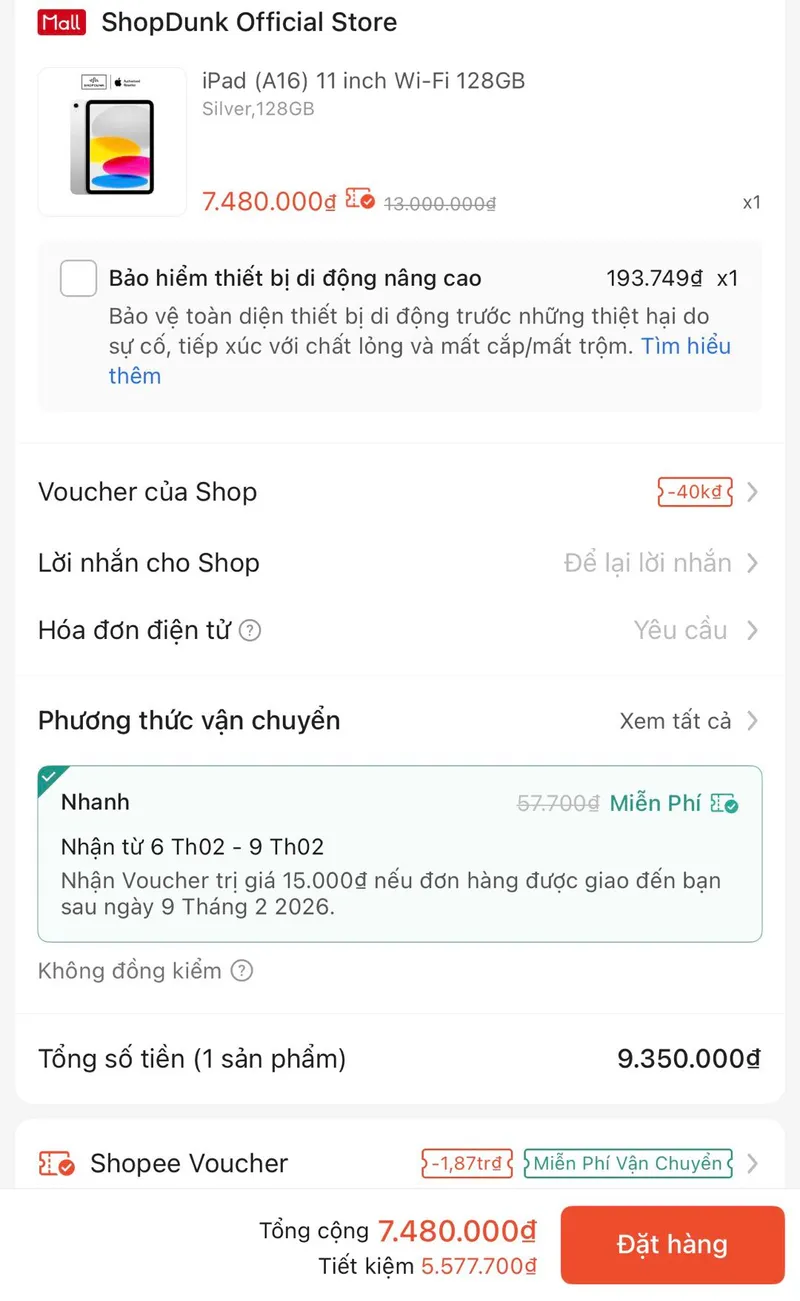The width and height of the screenshot is (800, 1301).
Task: Click the iPad product thumbnail image
Action: pos(112,140)
